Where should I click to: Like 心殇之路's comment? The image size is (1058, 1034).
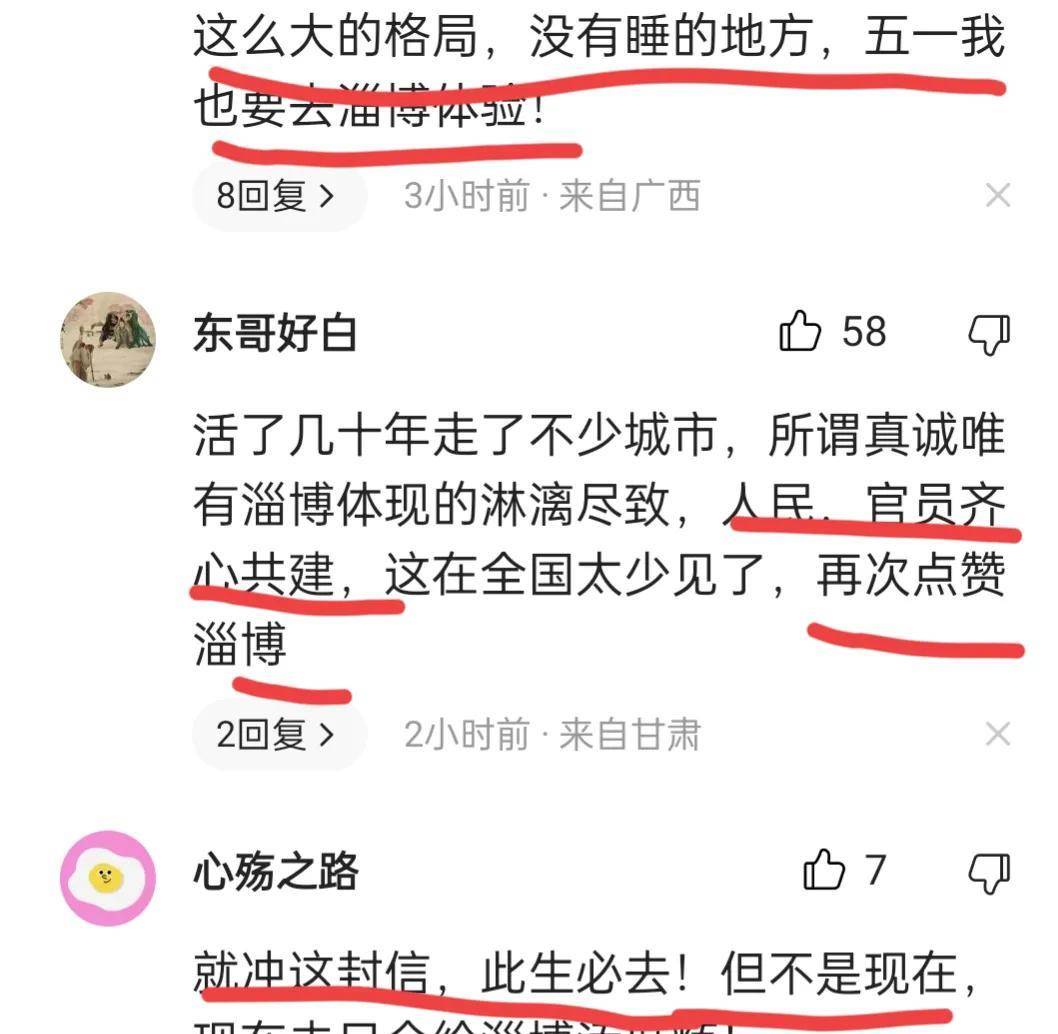(x=825, y=871)
